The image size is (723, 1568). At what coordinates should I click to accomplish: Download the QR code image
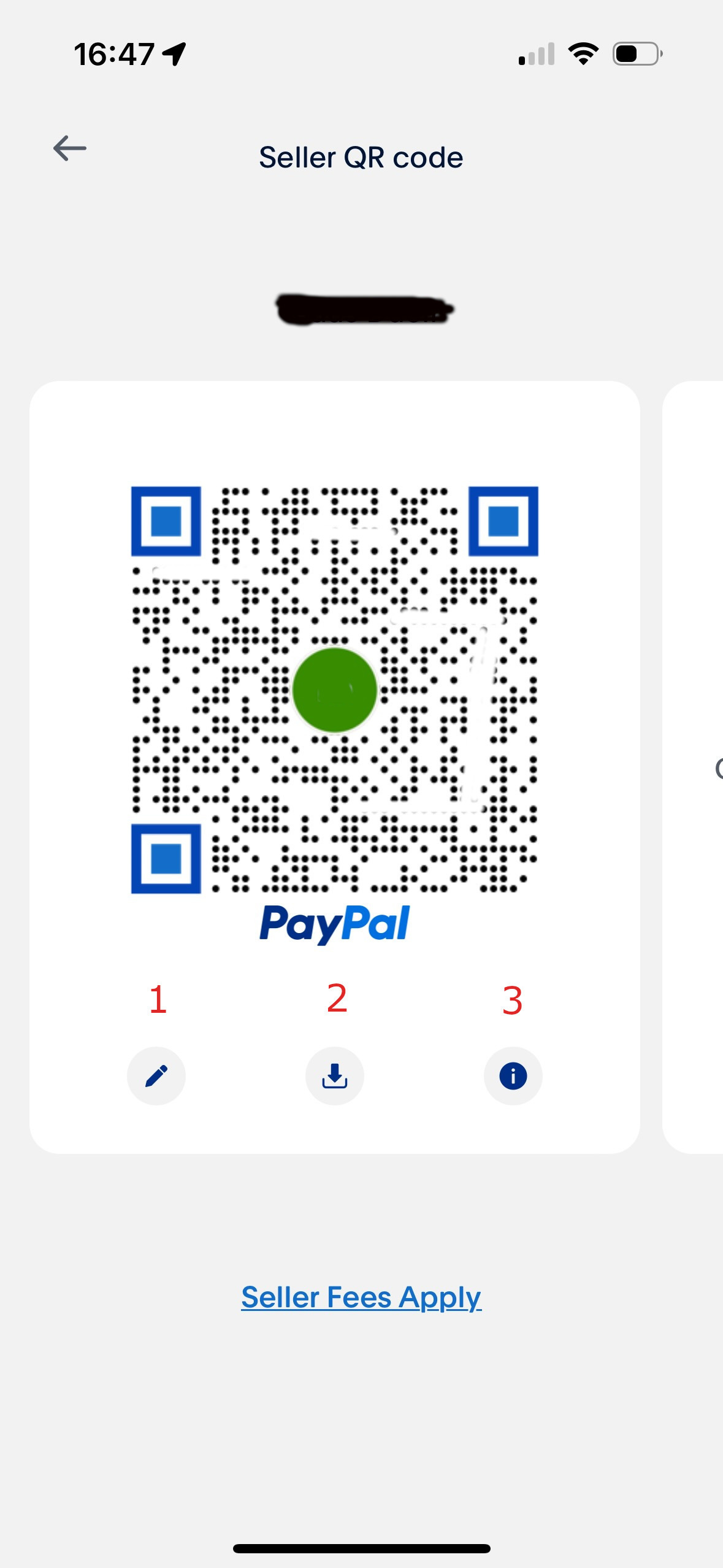335,1075
